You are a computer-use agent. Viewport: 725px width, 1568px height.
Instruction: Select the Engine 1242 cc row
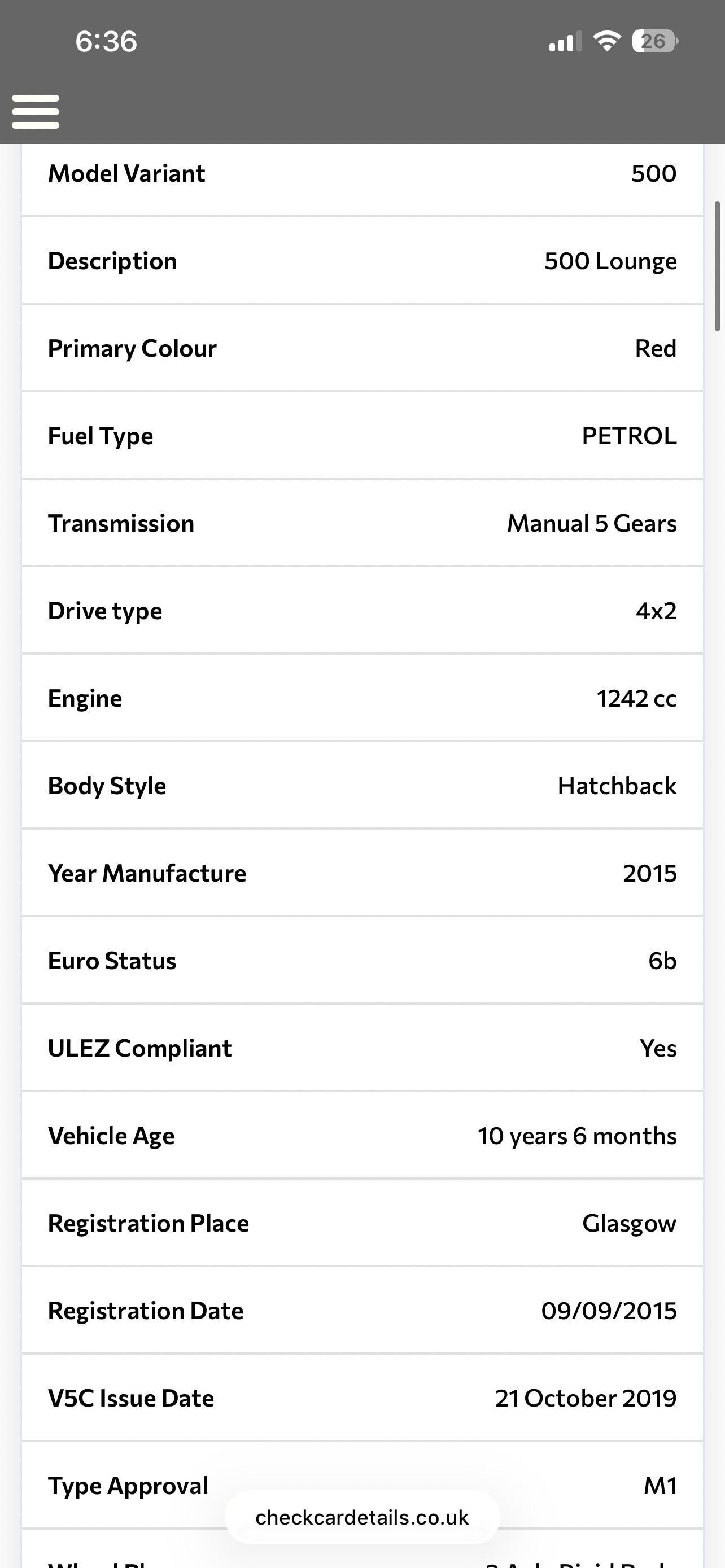tap(361, 698)
